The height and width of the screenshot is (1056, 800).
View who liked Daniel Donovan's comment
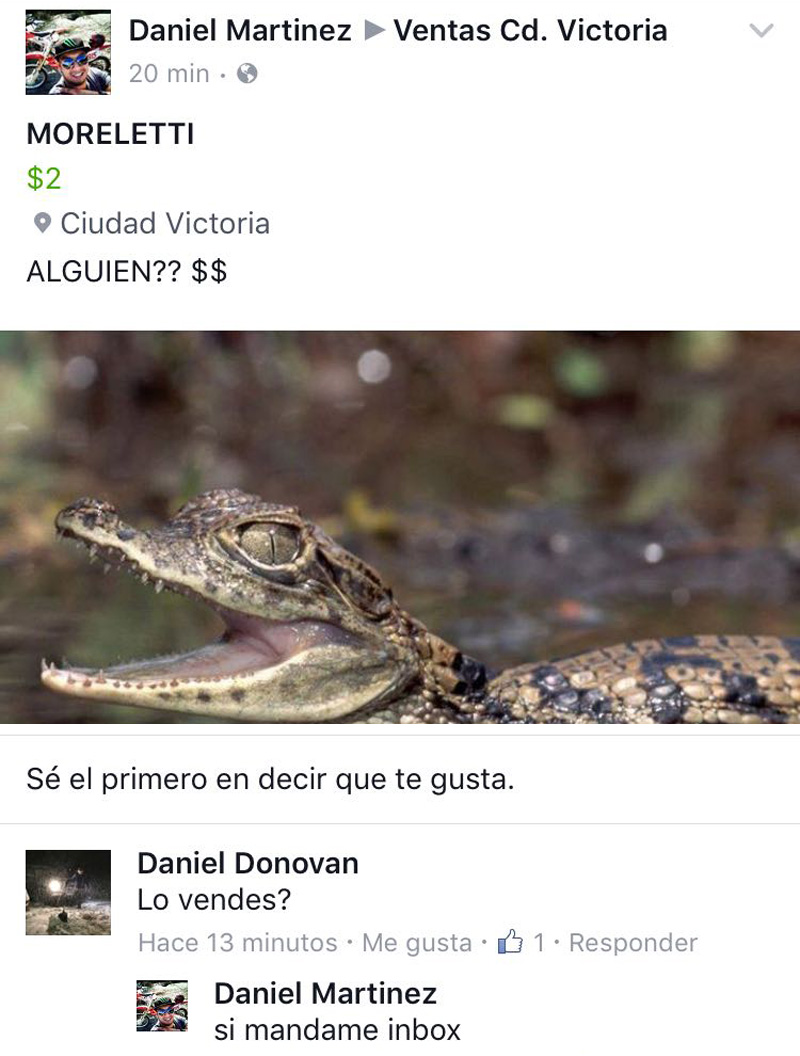tap(522, 943)
